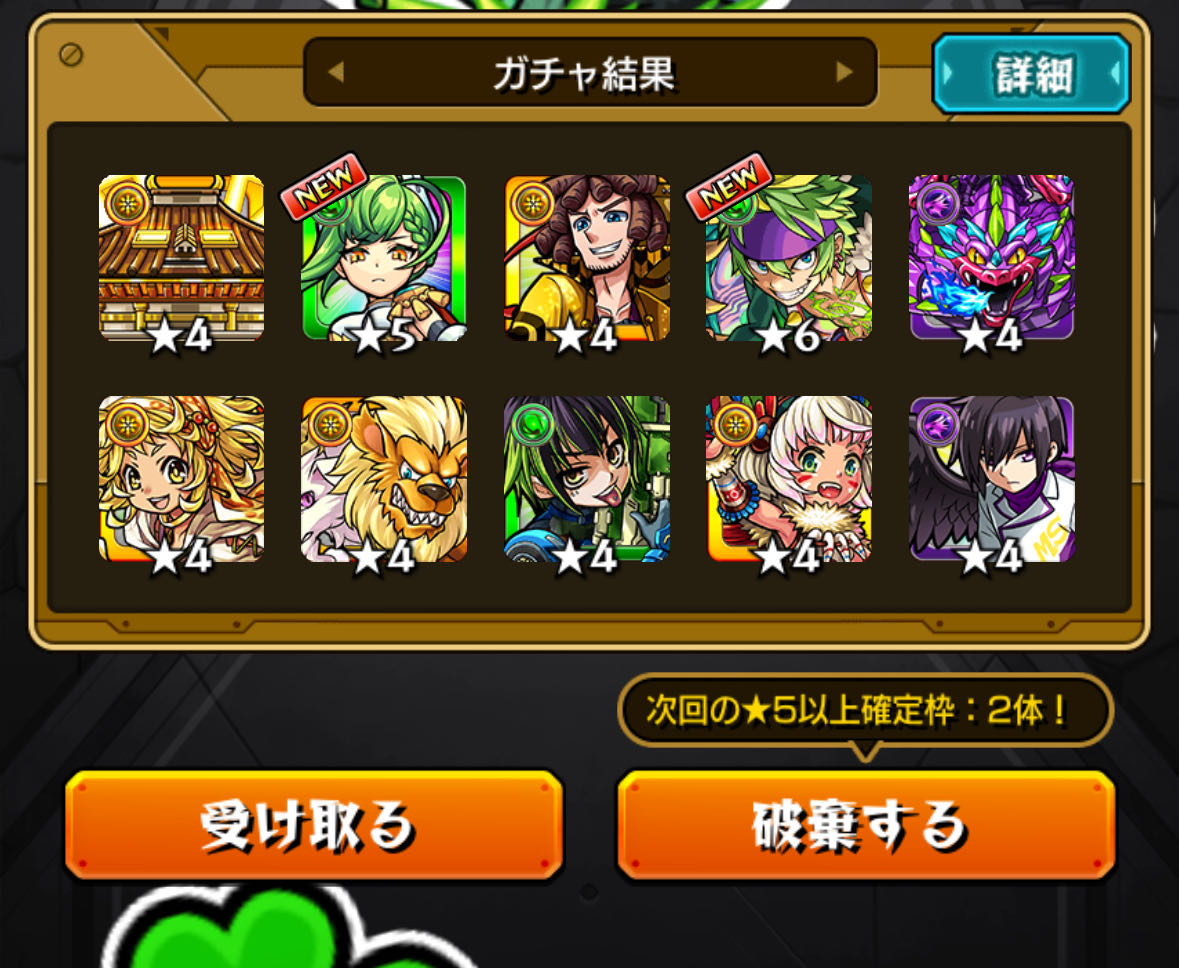Viewport: 1179px width, 968px height.
Task: Select the black-winged dark-haired man ★4 monster
Action: (x=991, y=479)
